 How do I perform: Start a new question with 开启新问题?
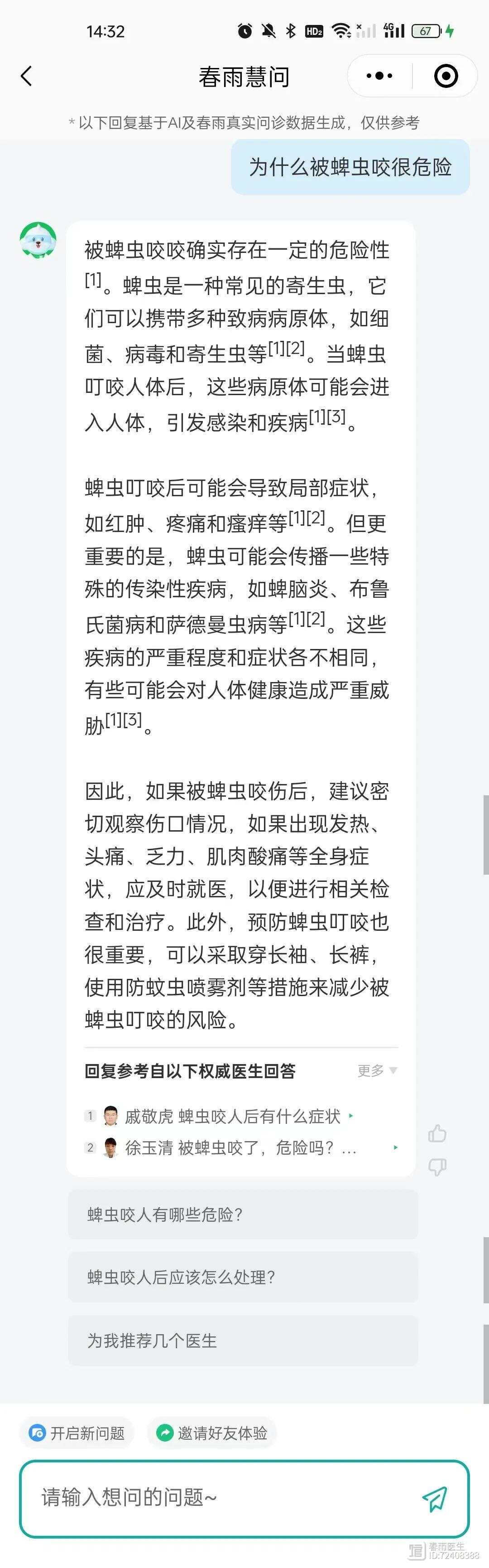pos(77,1433)
